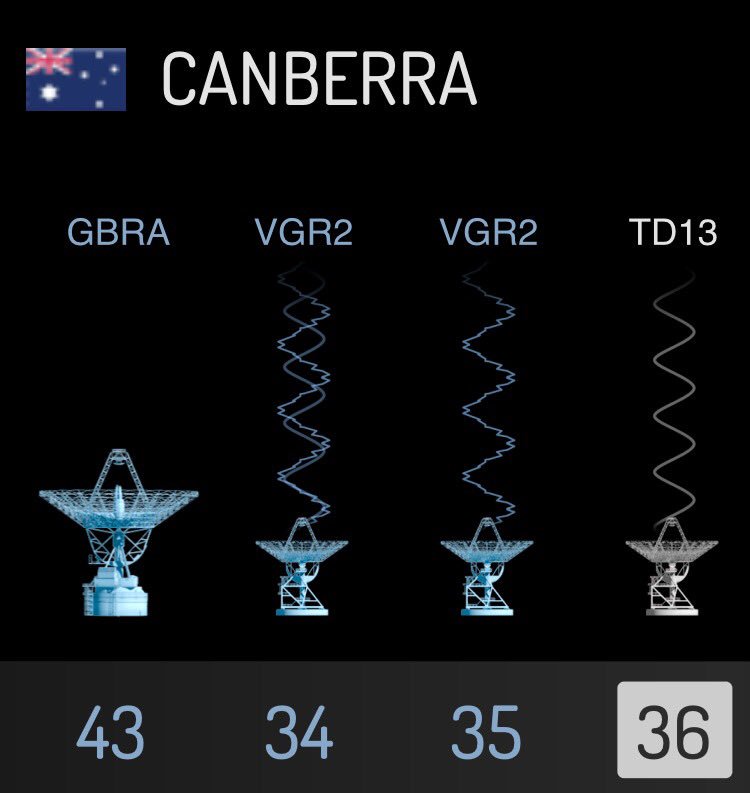The image size is (750, 793).
Task: Tap the highlighted dish 36
Action: [674, 731]
